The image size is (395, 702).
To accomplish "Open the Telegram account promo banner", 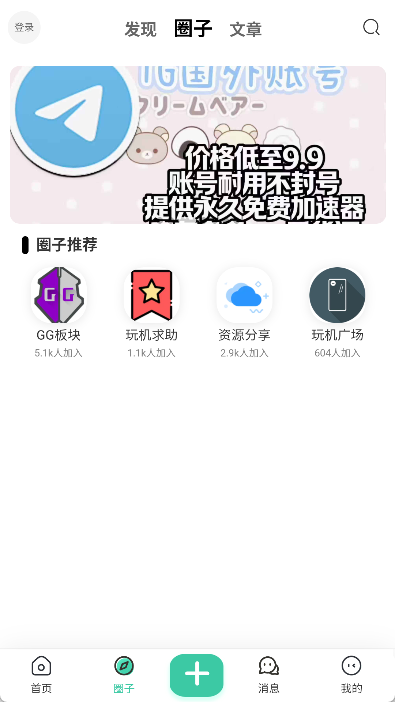I will click(198, 145).
